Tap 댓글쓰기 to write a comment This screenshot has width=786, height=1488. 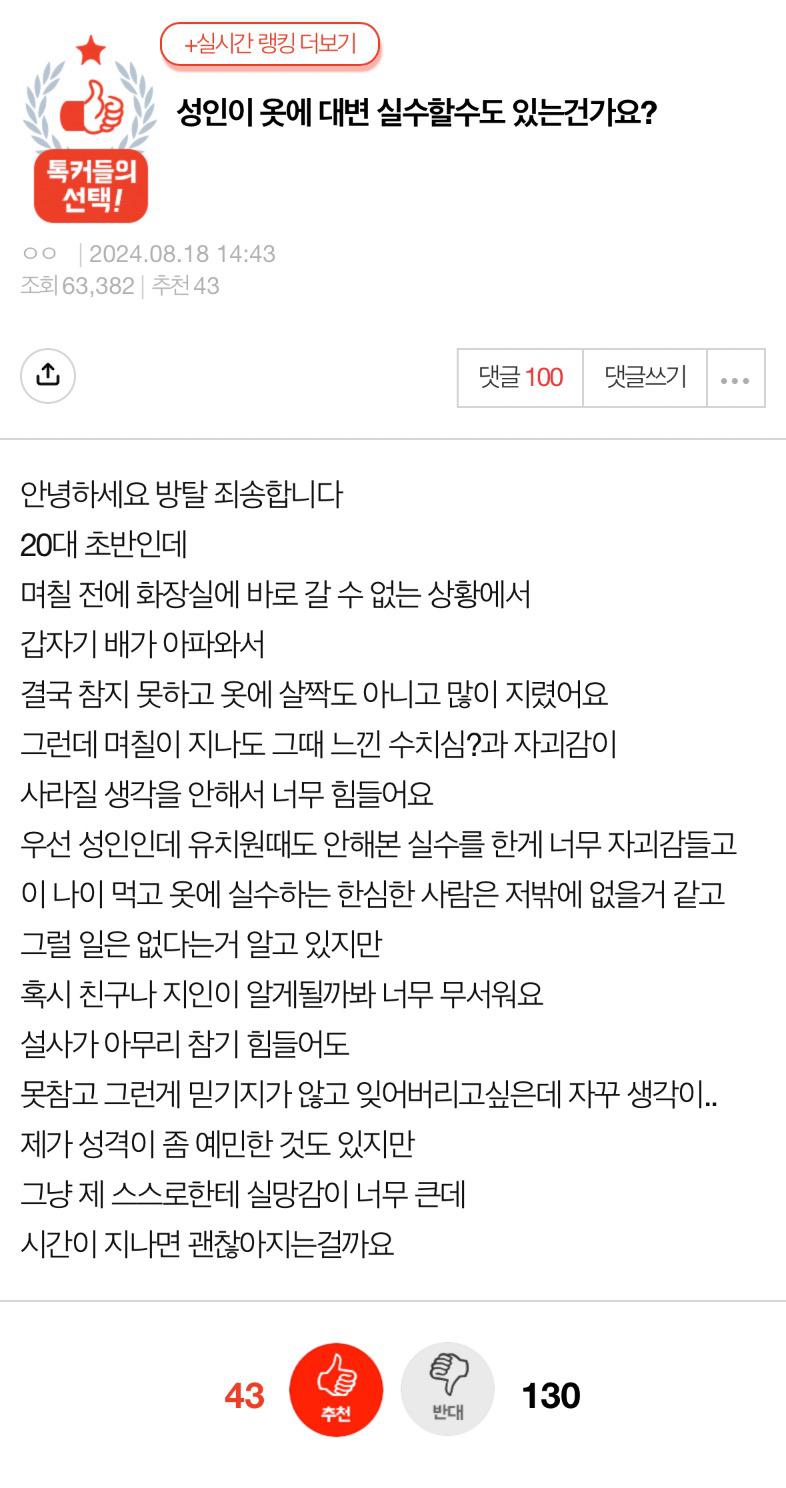coord(645,377)
